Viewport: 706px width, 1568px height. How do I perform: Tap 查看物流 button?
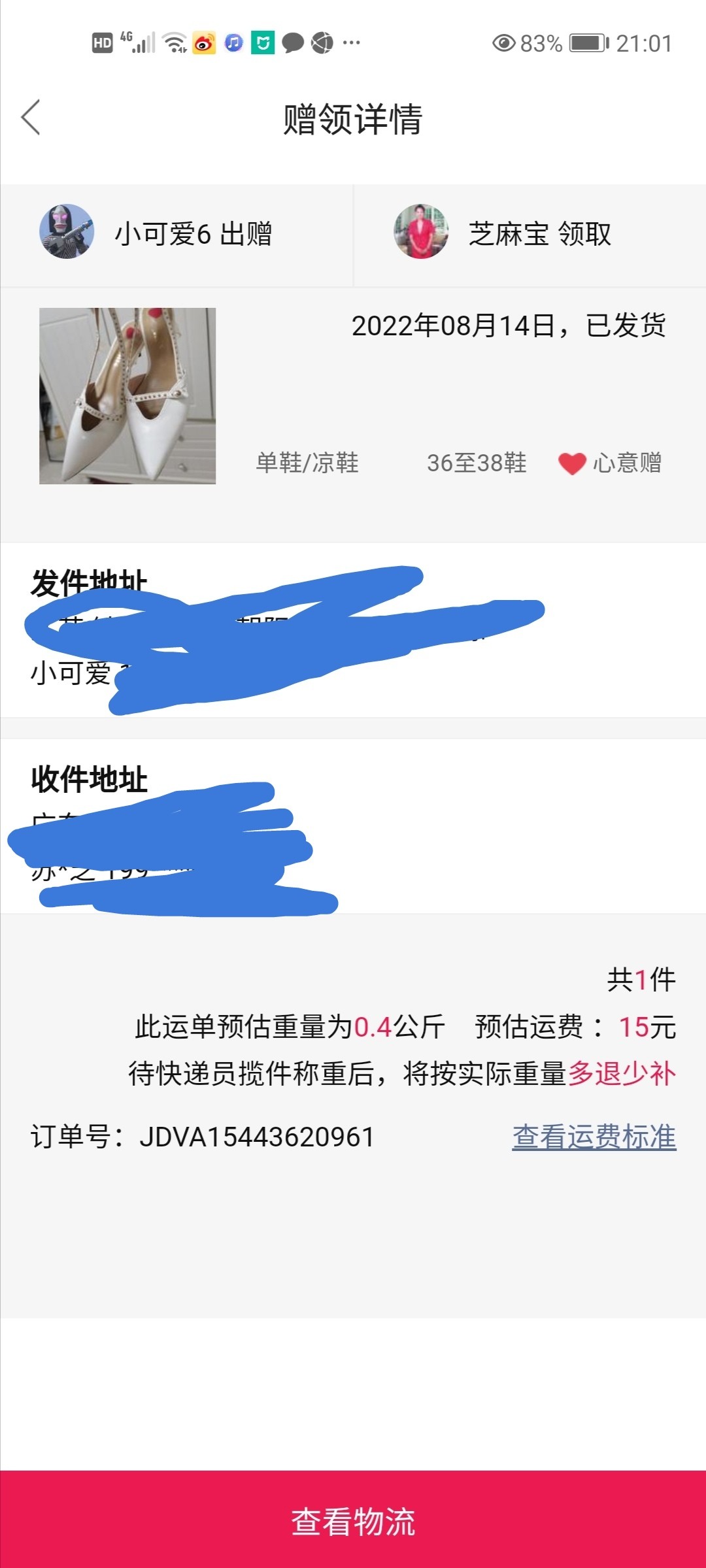(x=353, y=1520)
